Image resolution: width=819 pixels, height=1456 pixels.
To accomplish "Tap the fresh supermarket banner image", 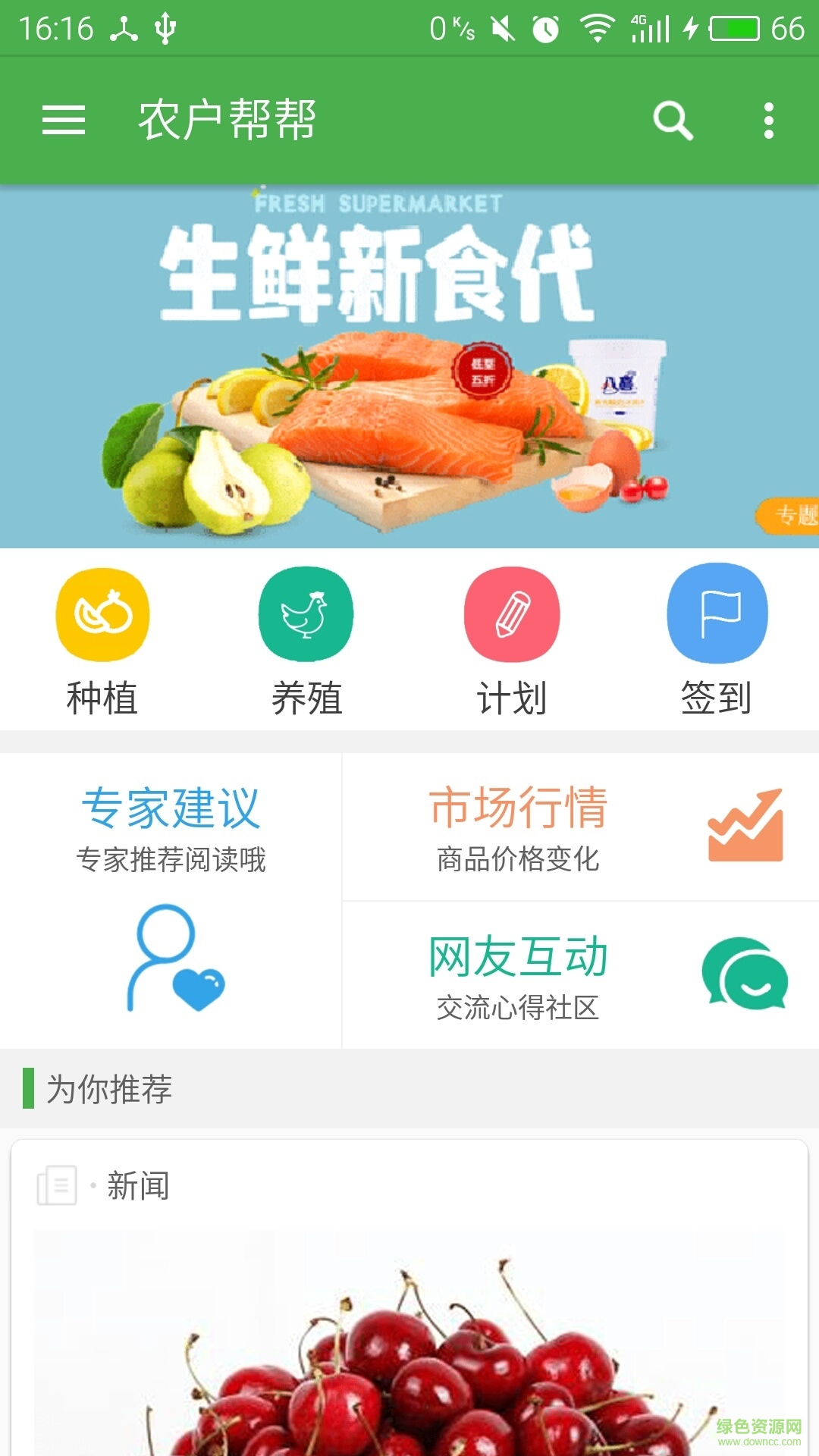I will [409, 356].
